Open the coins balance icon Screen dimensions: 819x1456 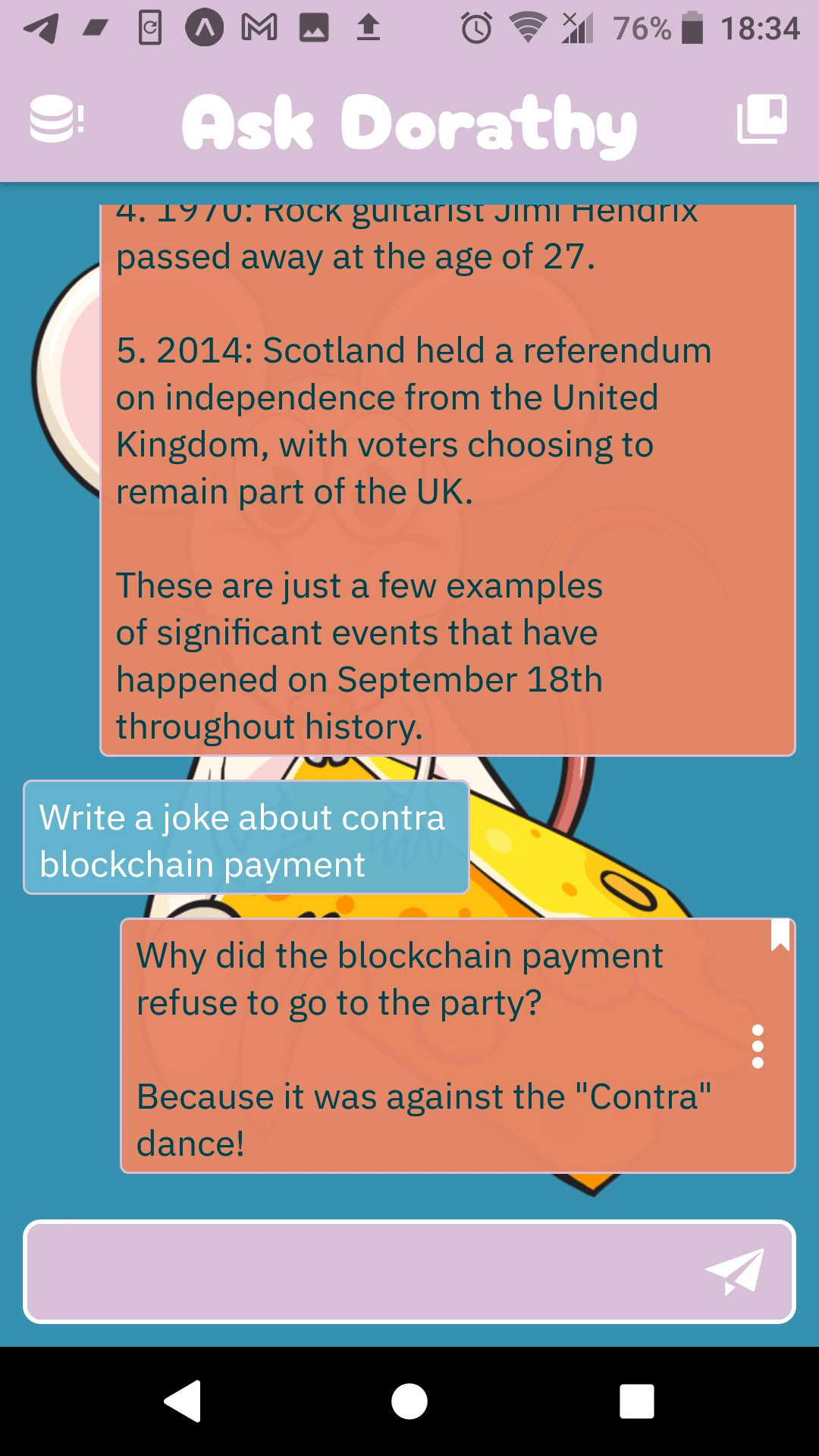click(x=56, y=120)
